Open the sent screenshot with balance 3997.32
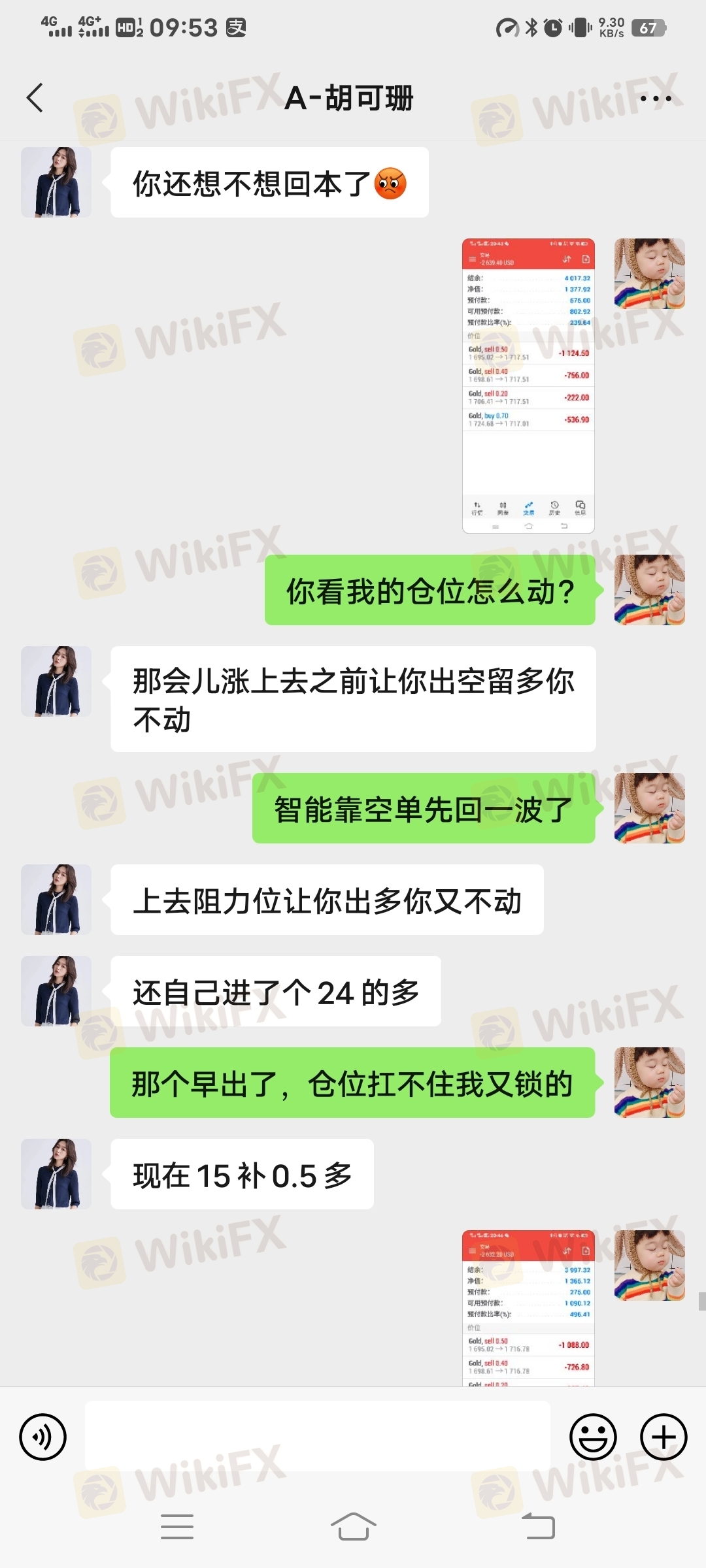This screenshot has height=1568, width=706. (528, 1308)
